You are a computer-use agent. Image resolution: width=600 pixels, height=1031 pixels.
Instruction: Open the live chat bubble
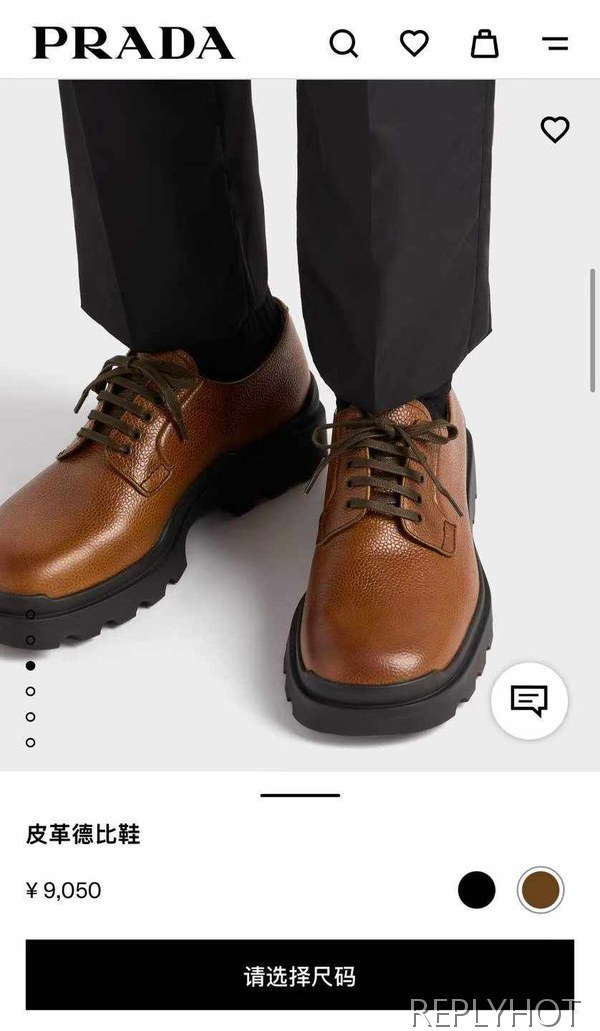click(x=529, y=700)
